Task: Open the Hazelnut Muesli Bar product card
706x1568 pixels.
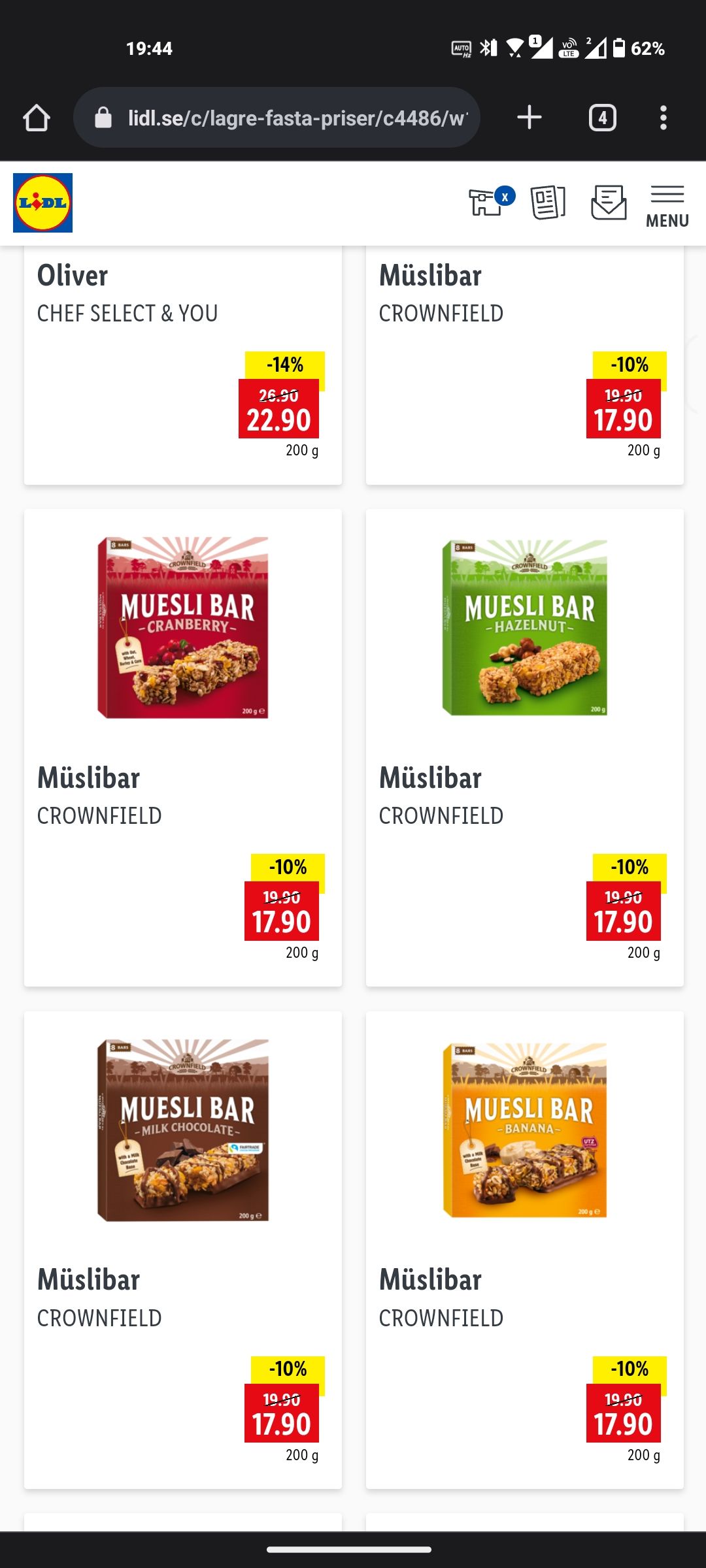Action: tap(524, 747)
